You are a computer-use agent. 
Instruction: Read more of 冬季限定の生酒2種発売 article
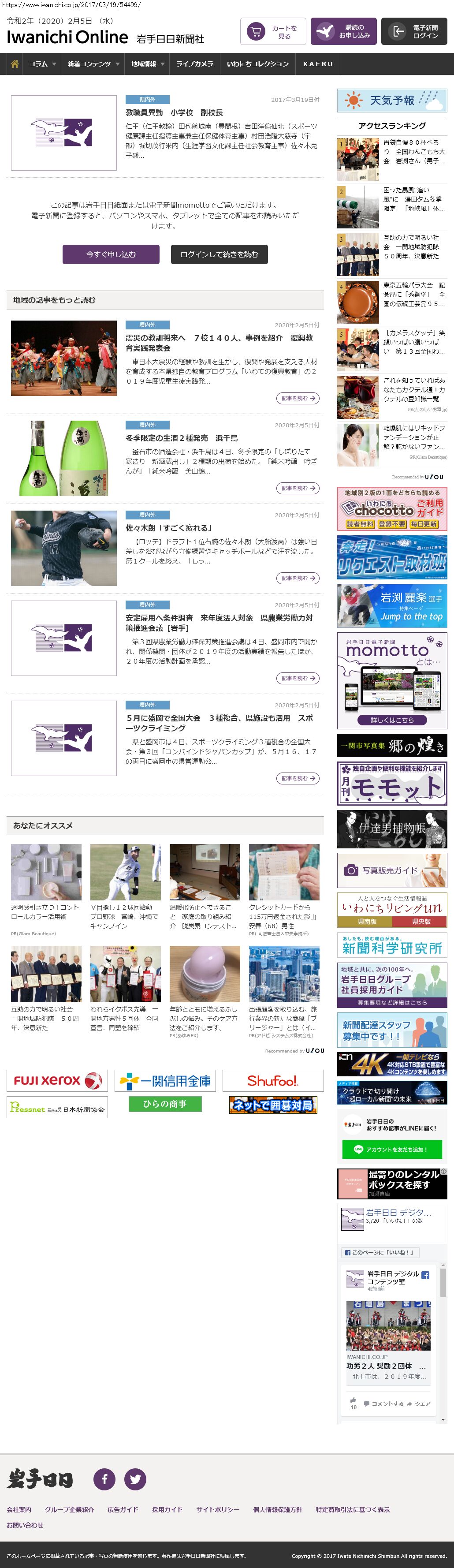[x=298, y=488]
